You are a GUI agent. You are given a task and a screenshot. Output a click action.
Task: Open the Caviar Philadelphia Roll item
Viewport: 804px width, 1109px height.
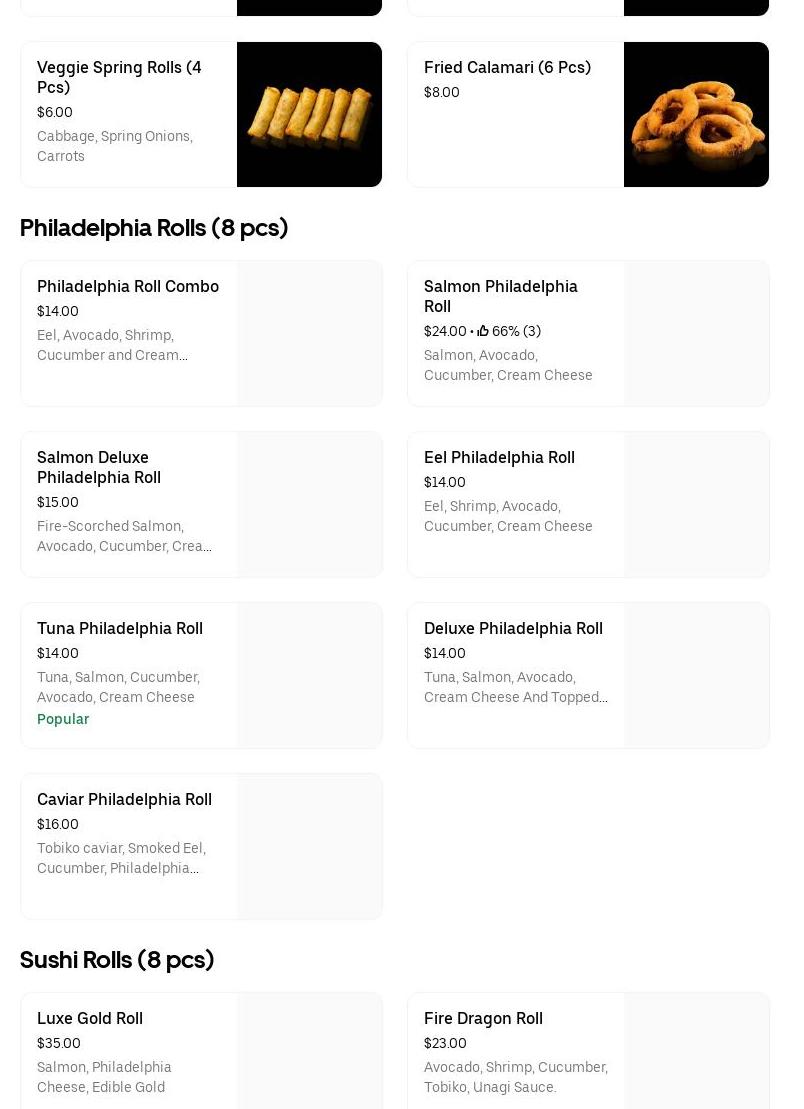(x=201, y=846)
